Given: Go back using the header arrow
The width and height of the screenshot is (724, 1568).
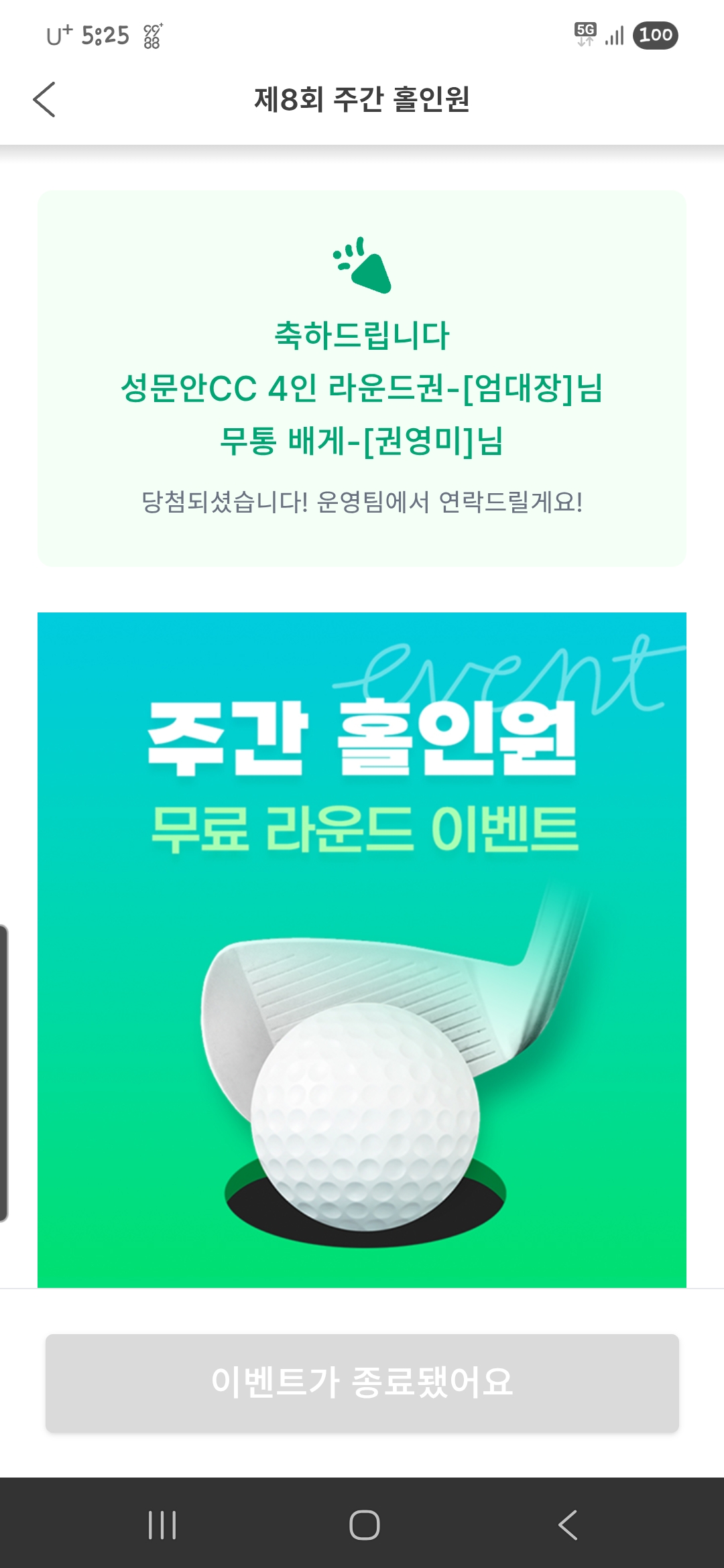Looking at the screenshot, I should [44, 100].
